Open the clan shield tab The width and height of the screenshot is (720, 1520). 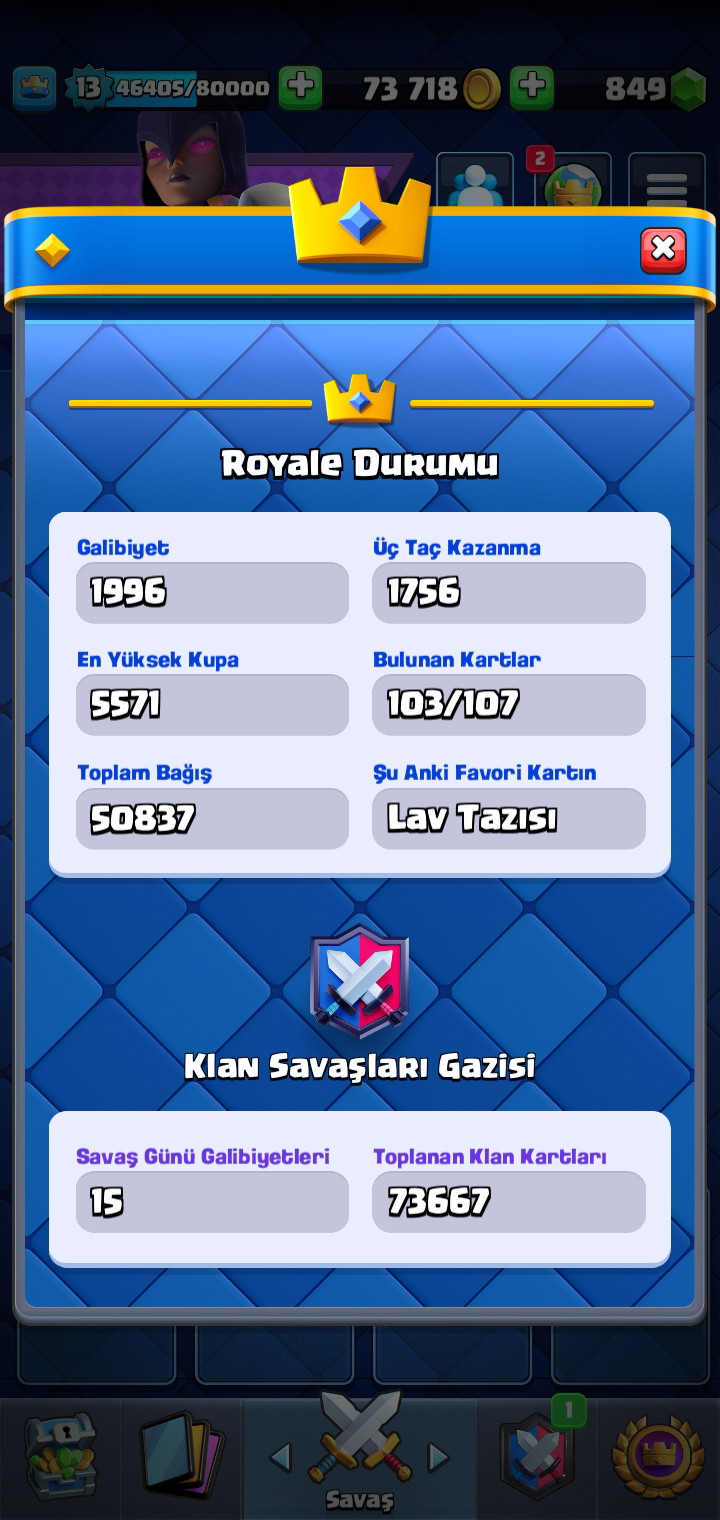pyautogui.click(x=537, y=1455)
